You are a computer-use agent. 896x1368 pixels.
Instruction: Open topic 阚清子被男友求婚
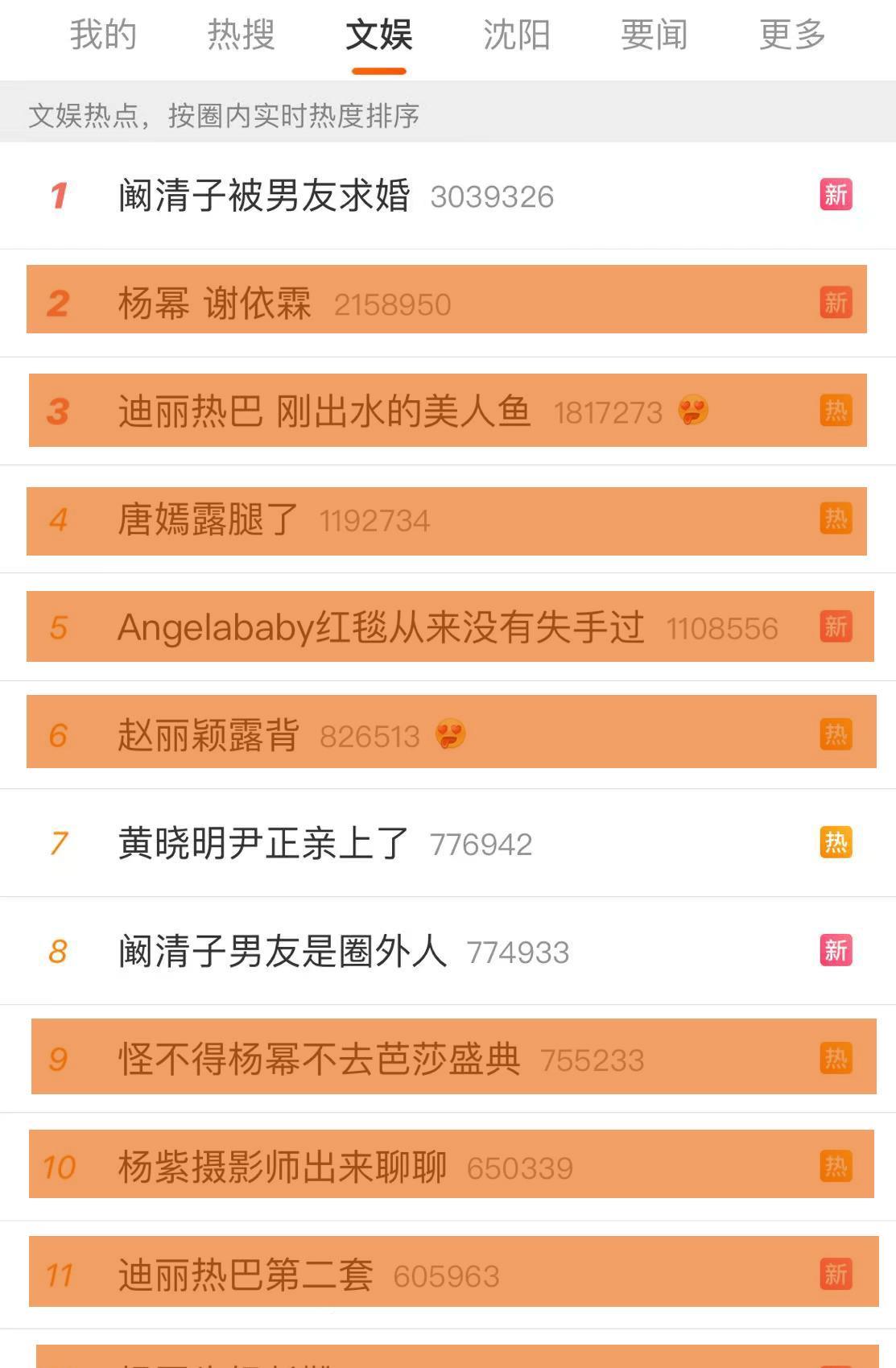point(264,196)
